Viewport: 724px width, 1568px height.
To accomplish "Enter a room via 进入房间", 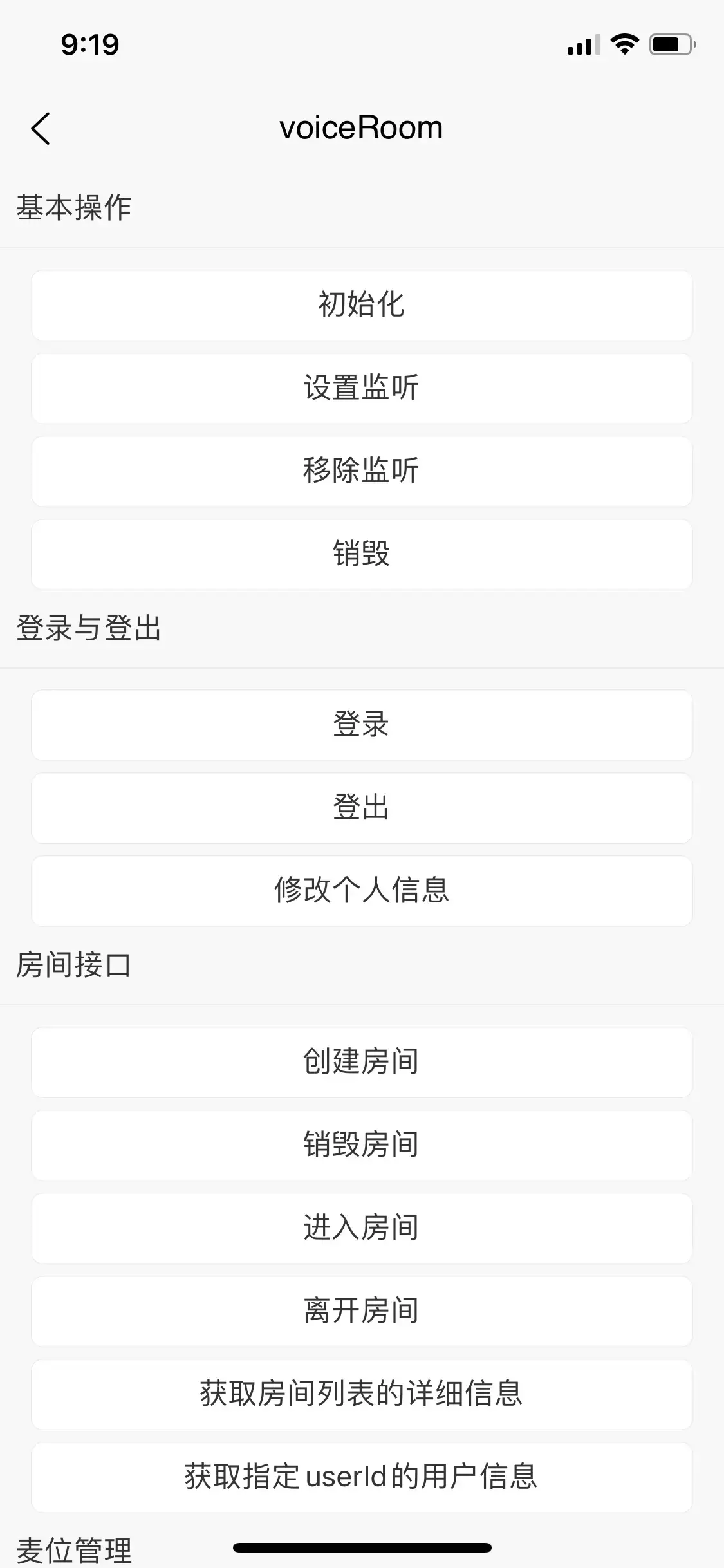I will click(362, 1228).
